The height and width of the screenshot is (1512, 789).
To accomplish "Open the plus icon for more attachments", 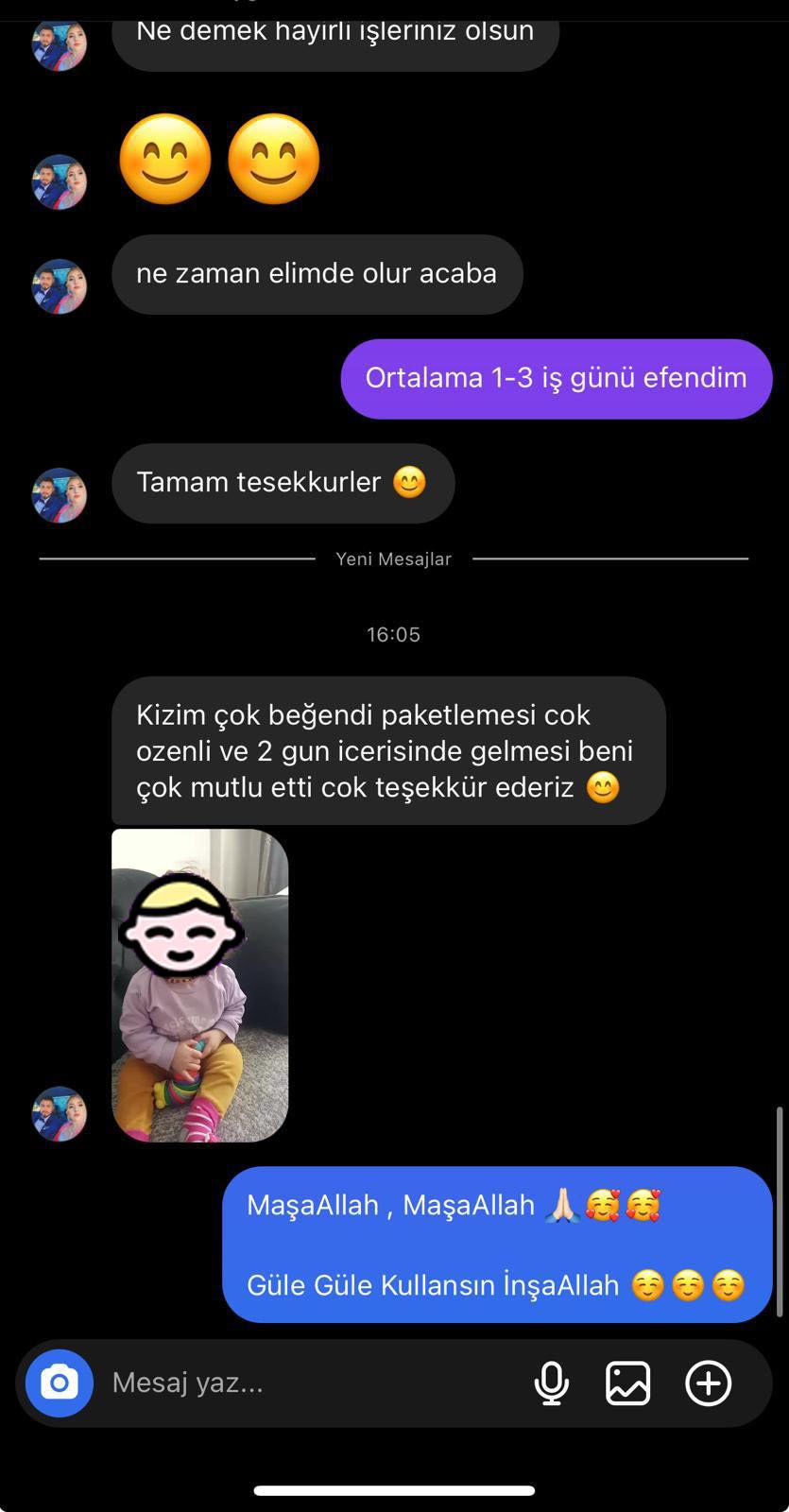I will click(709, 1383).
